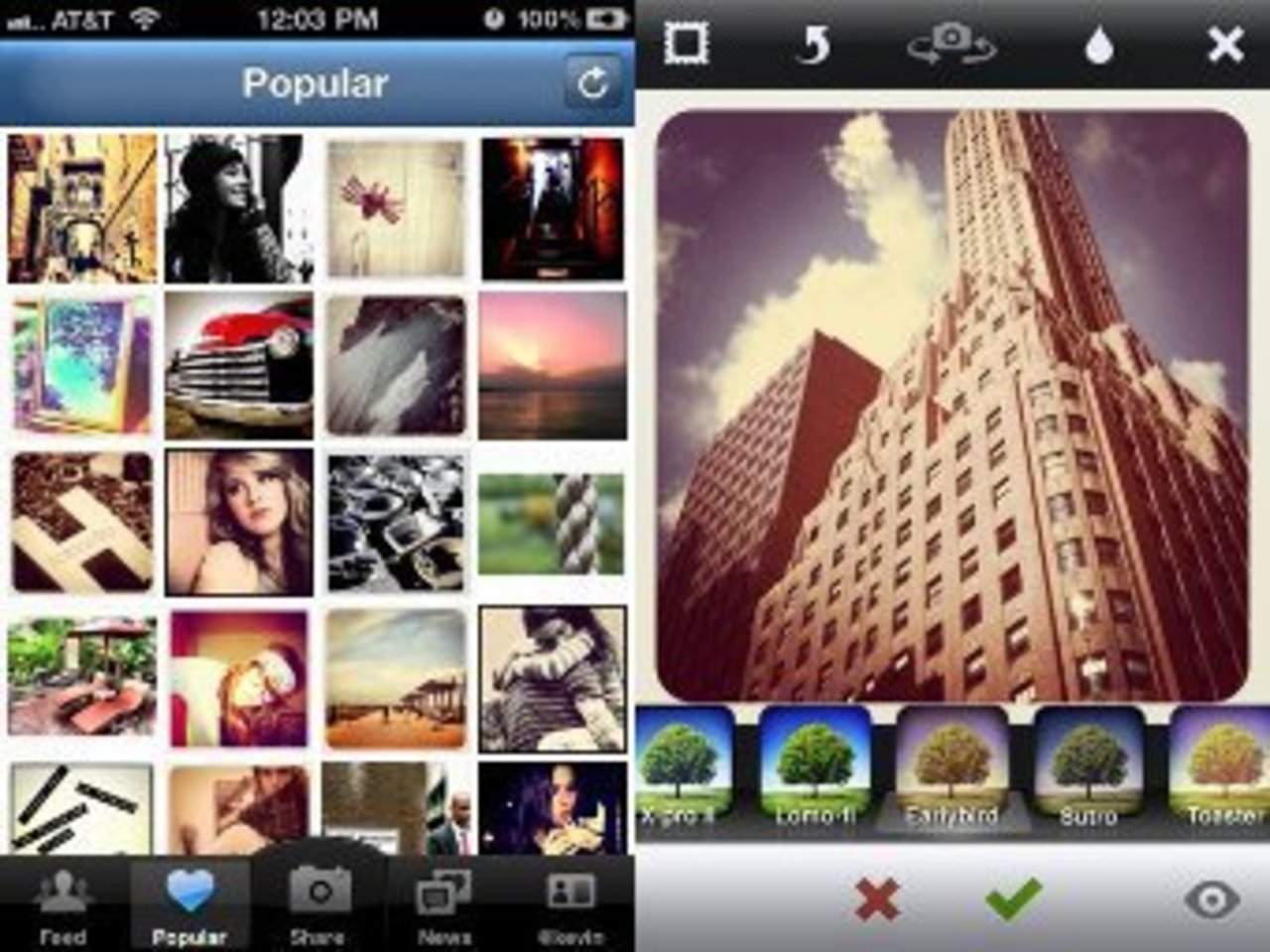
Task: Close the photo editor
Action: pos(1225,45)
